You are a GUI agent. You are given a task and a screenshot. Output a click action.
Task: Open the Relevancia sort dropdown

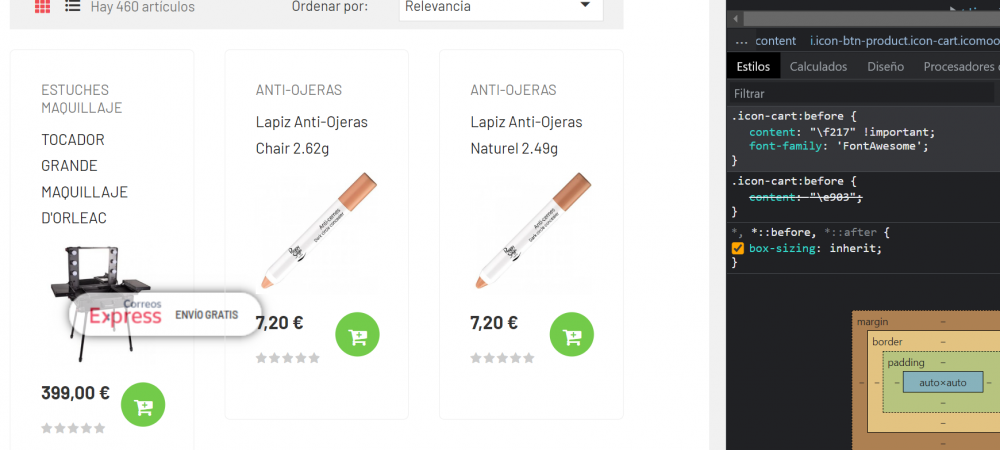(x=500, y=7)
